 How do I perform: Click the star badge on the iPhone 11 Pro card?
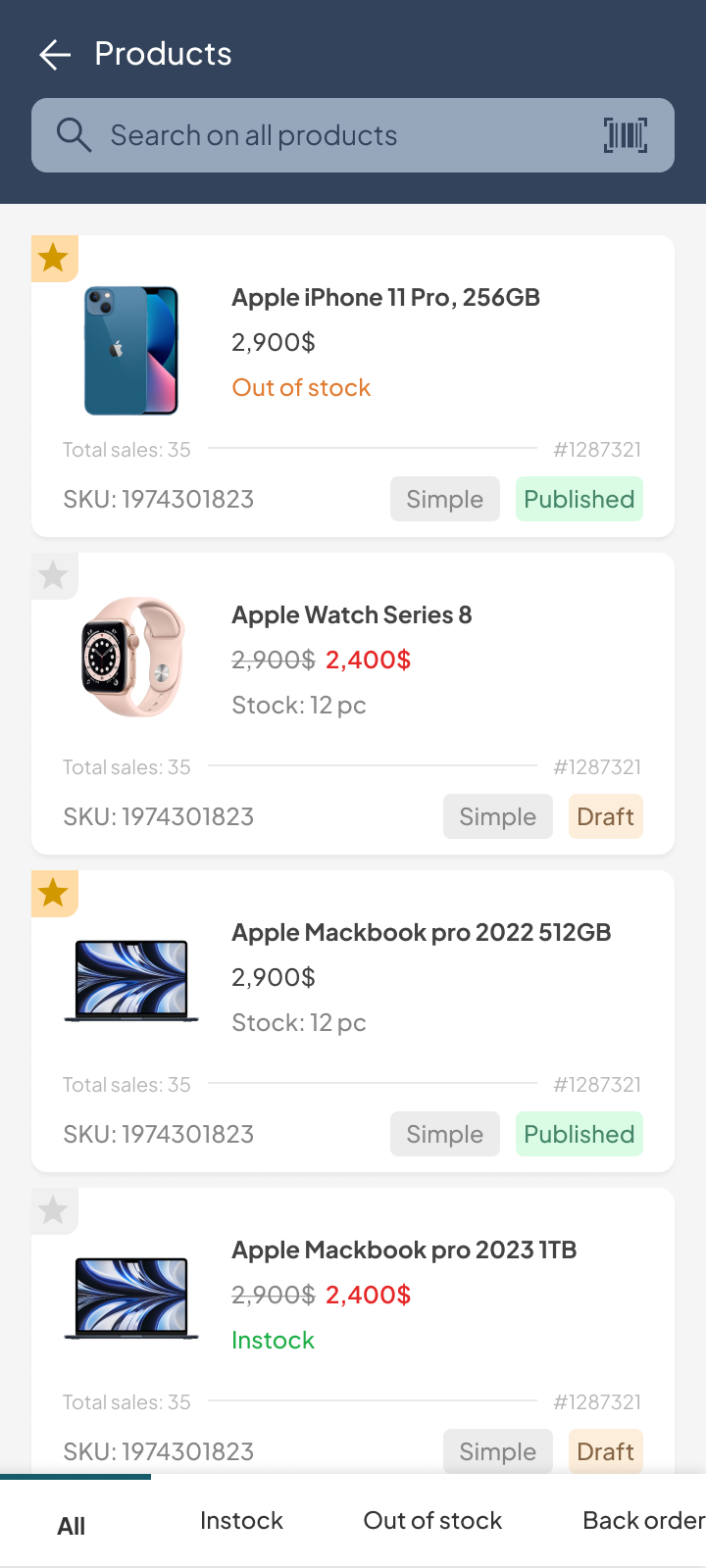tap(54, 257)
